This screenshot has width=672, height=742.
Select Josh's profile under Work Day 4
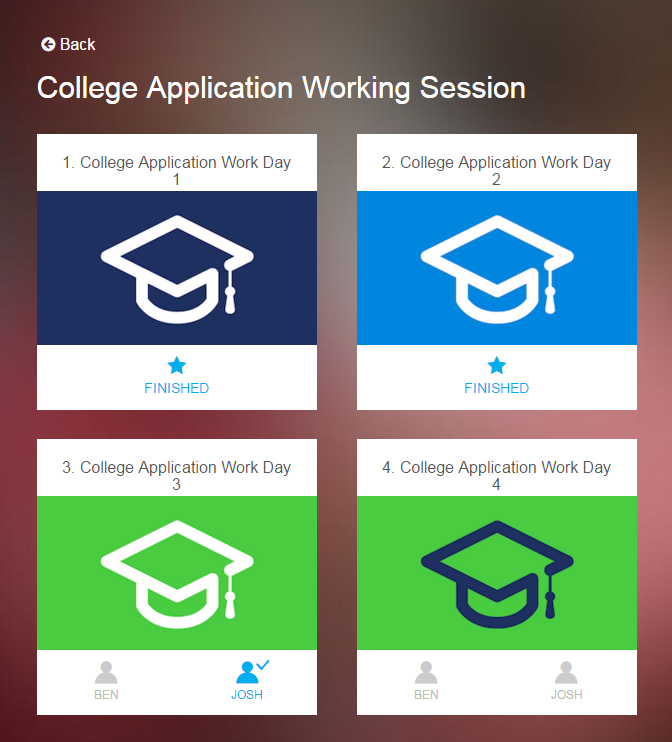coord(566,680)
